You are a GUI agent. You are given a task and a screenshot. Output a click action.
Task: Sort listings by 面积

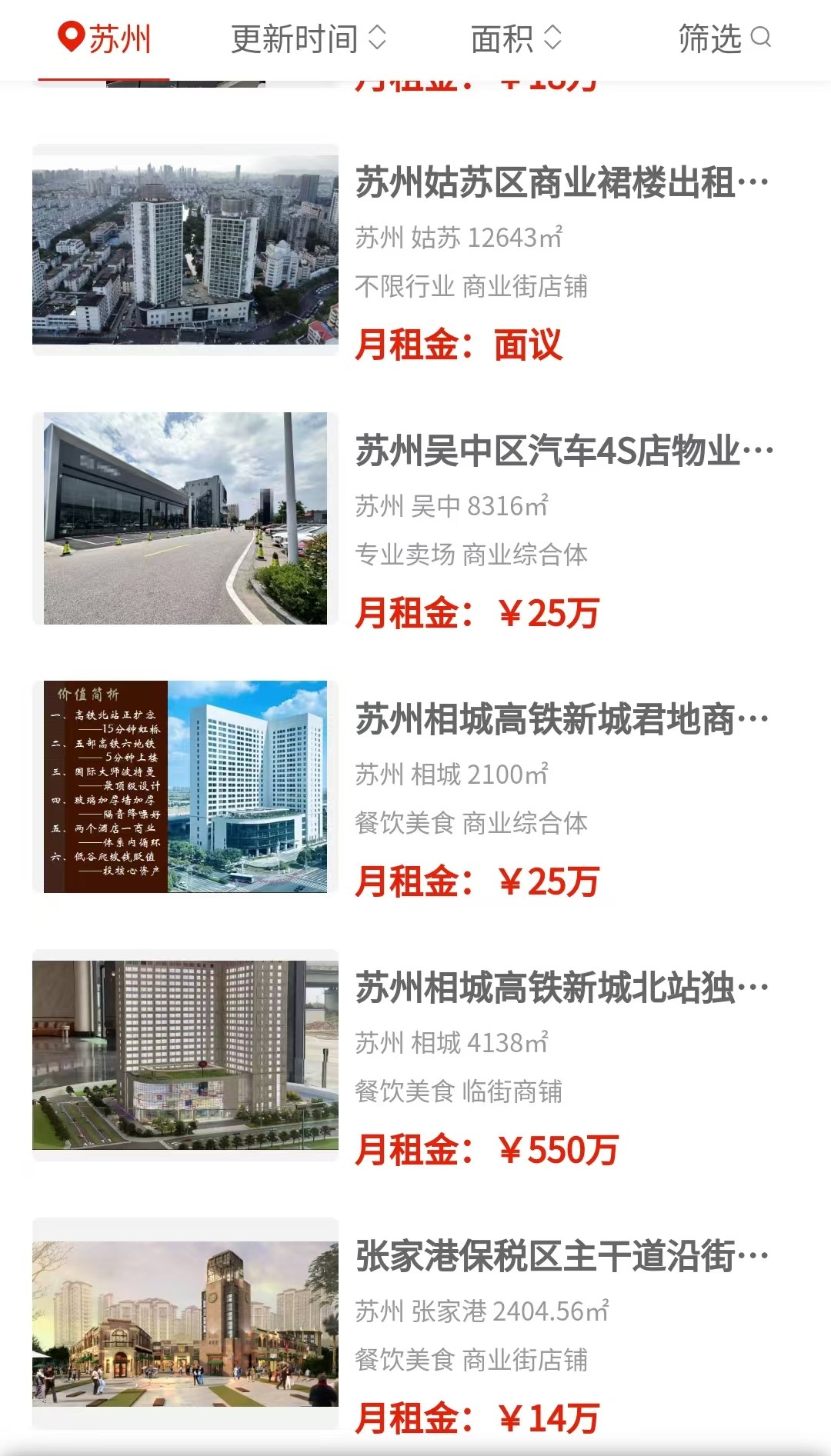[516, 38]
